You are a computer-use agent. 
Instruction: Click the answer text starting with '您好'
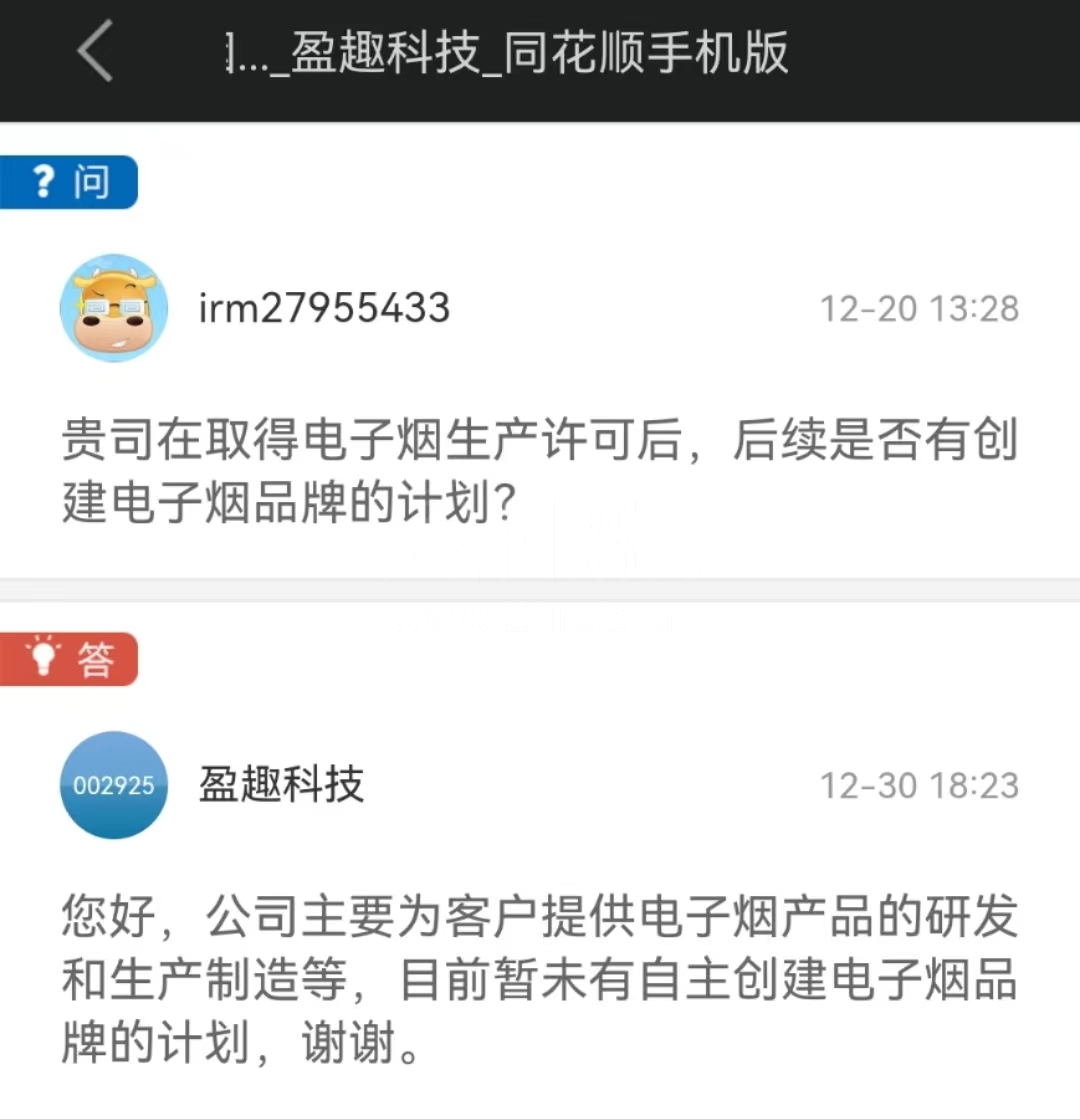(x=540, y=975)
